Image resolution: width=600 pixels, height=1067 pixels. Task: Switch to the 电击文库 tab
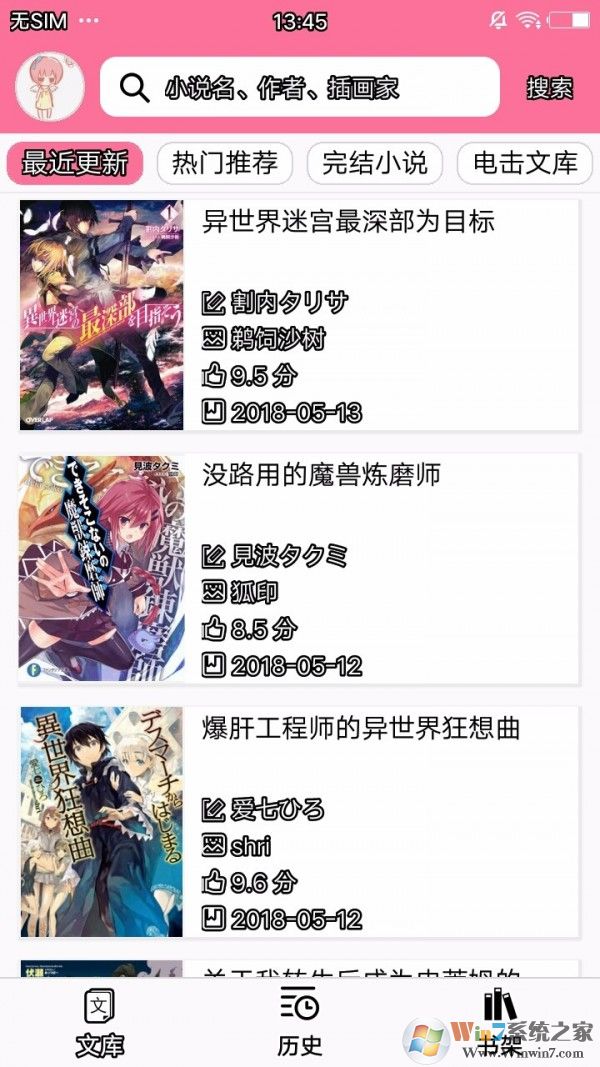(525, 163)
